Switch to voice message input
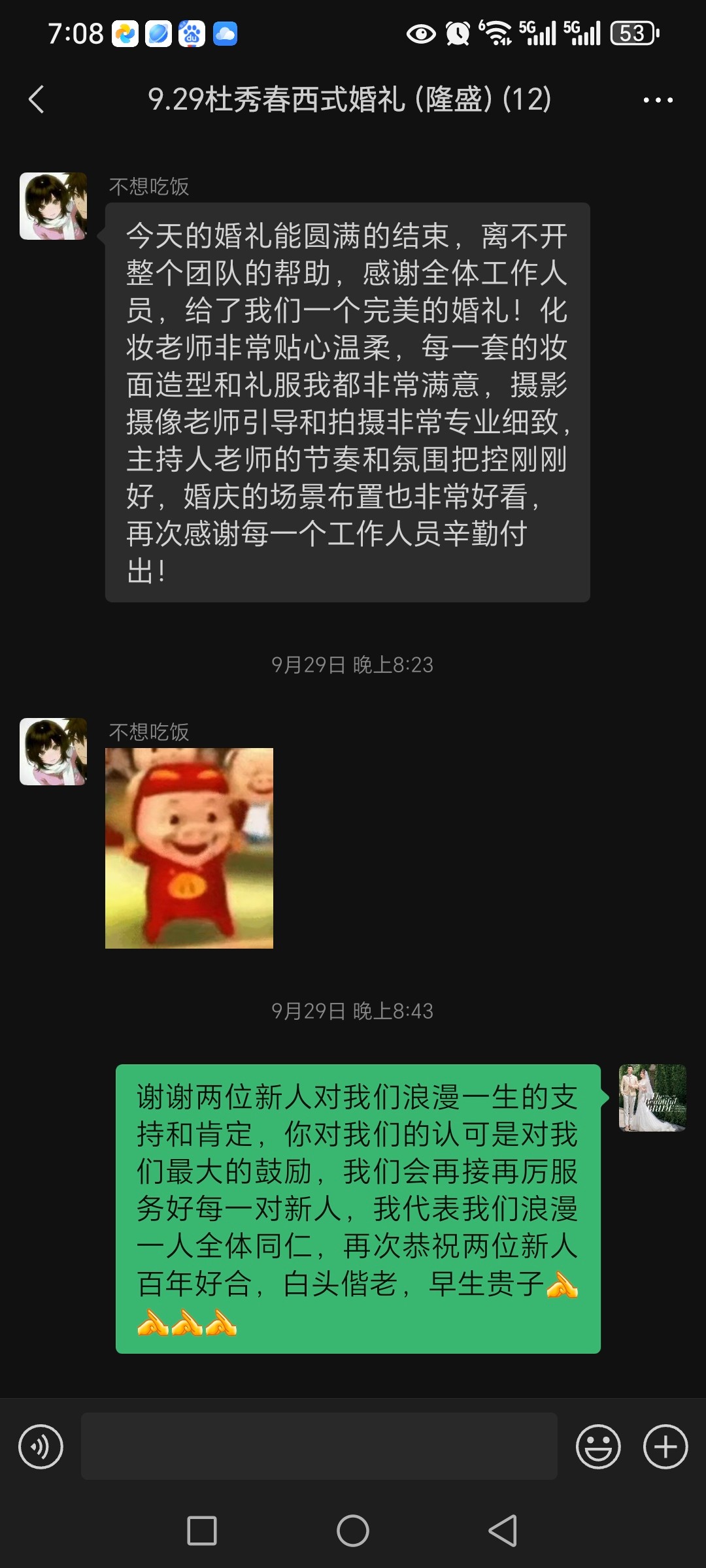This screenshot has height=1568, width=706. tap(41, 1446)
